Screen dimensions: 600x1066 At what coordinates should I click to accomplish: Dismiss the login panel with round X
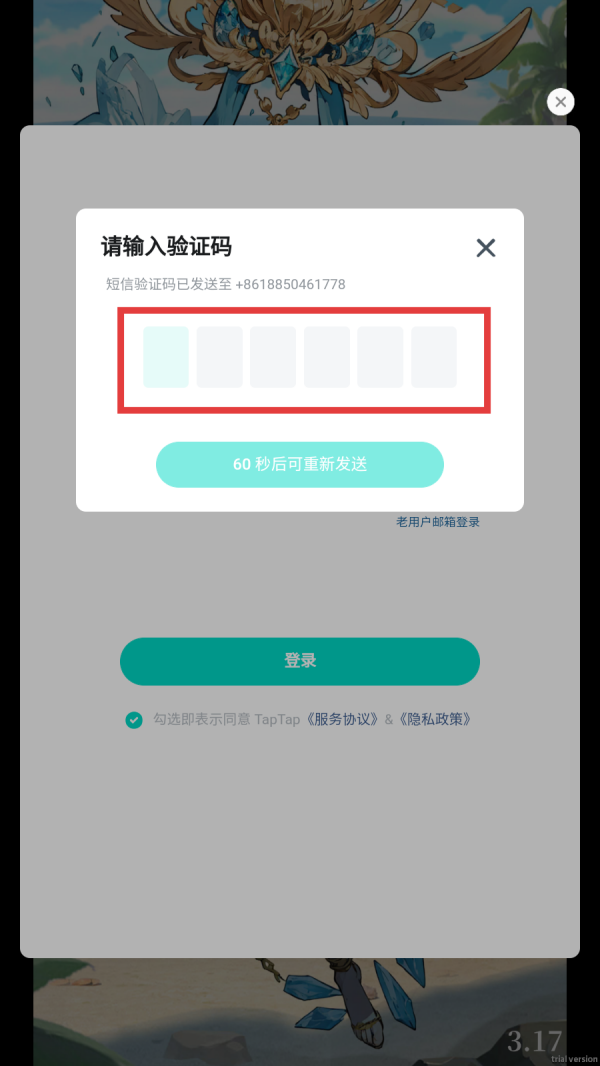click(561, 102)
